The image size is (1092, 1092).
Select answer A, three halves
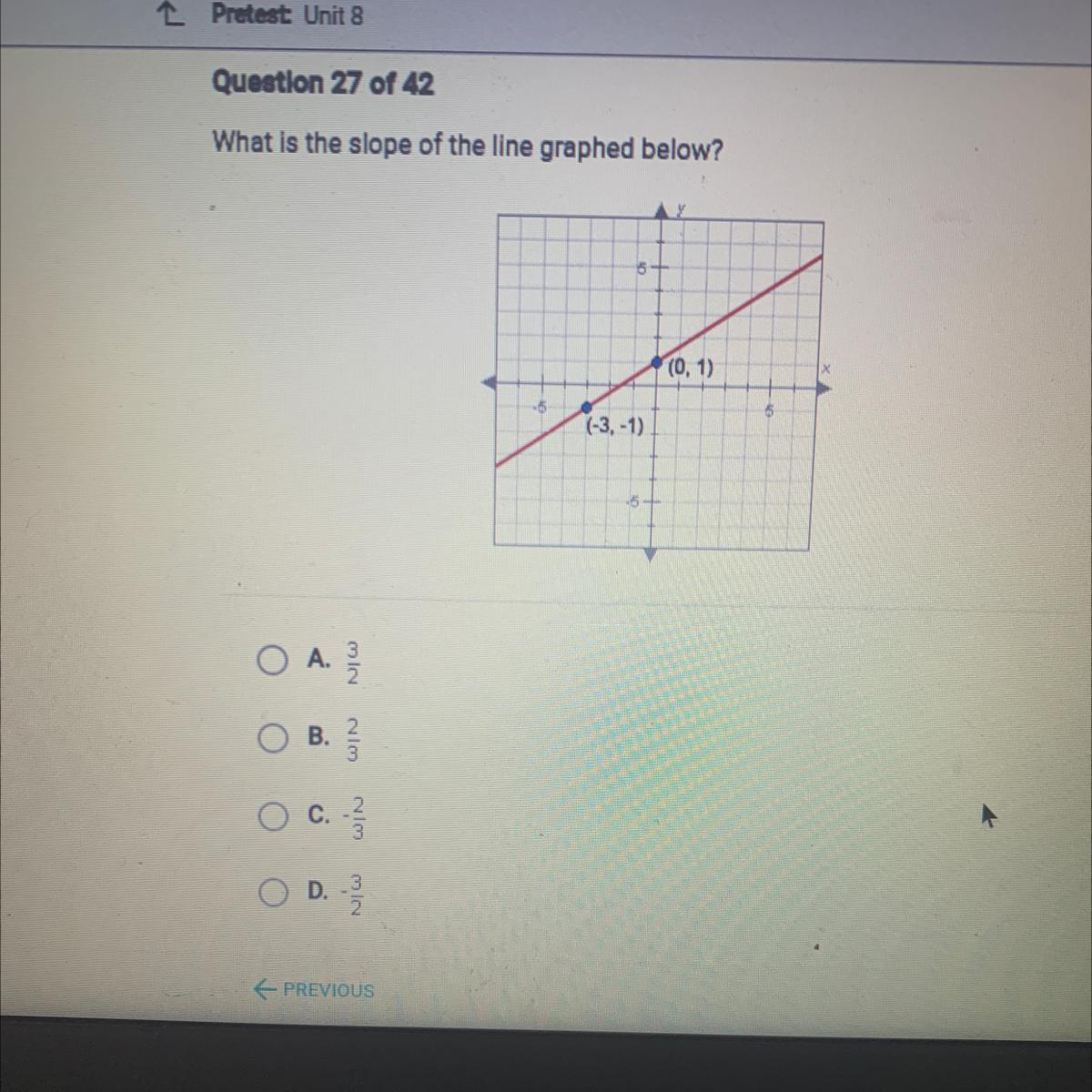pos(271,661)
